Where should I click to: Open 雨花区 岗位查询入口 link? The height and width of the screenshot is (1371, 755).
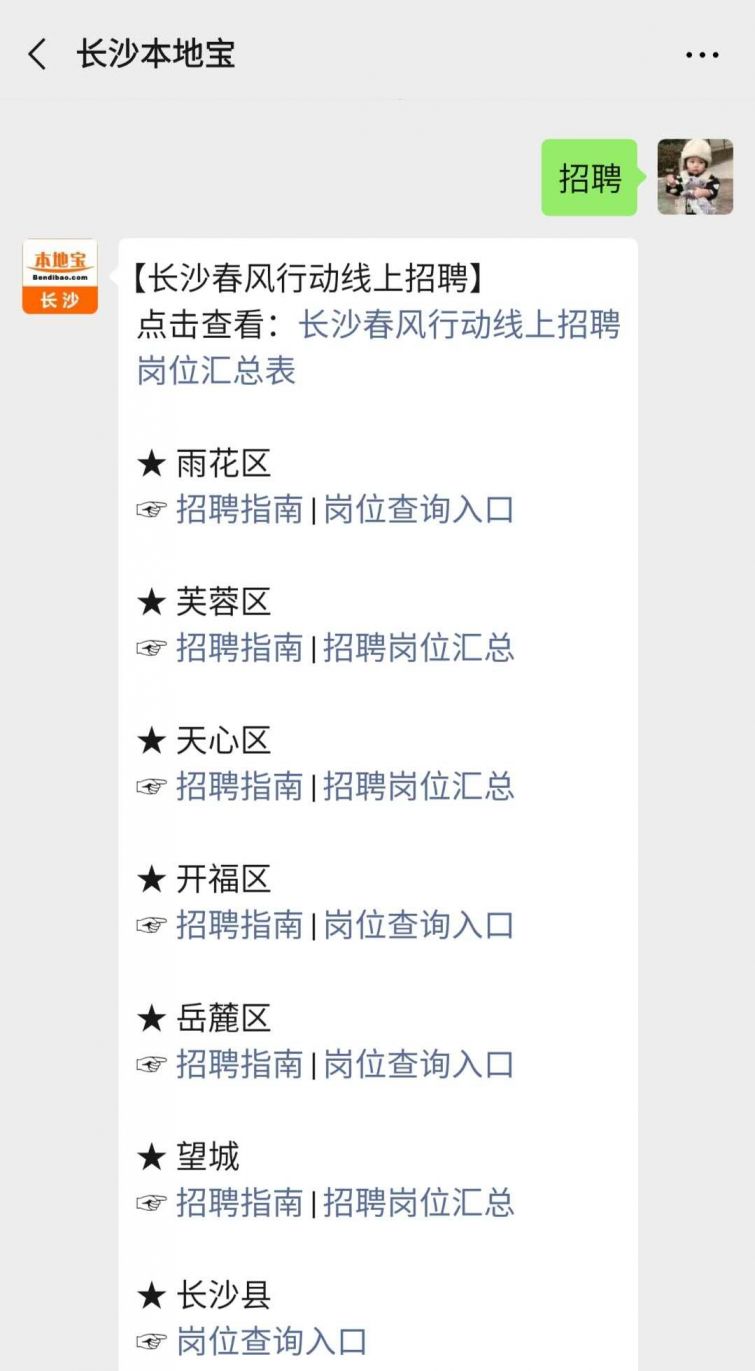419,510
